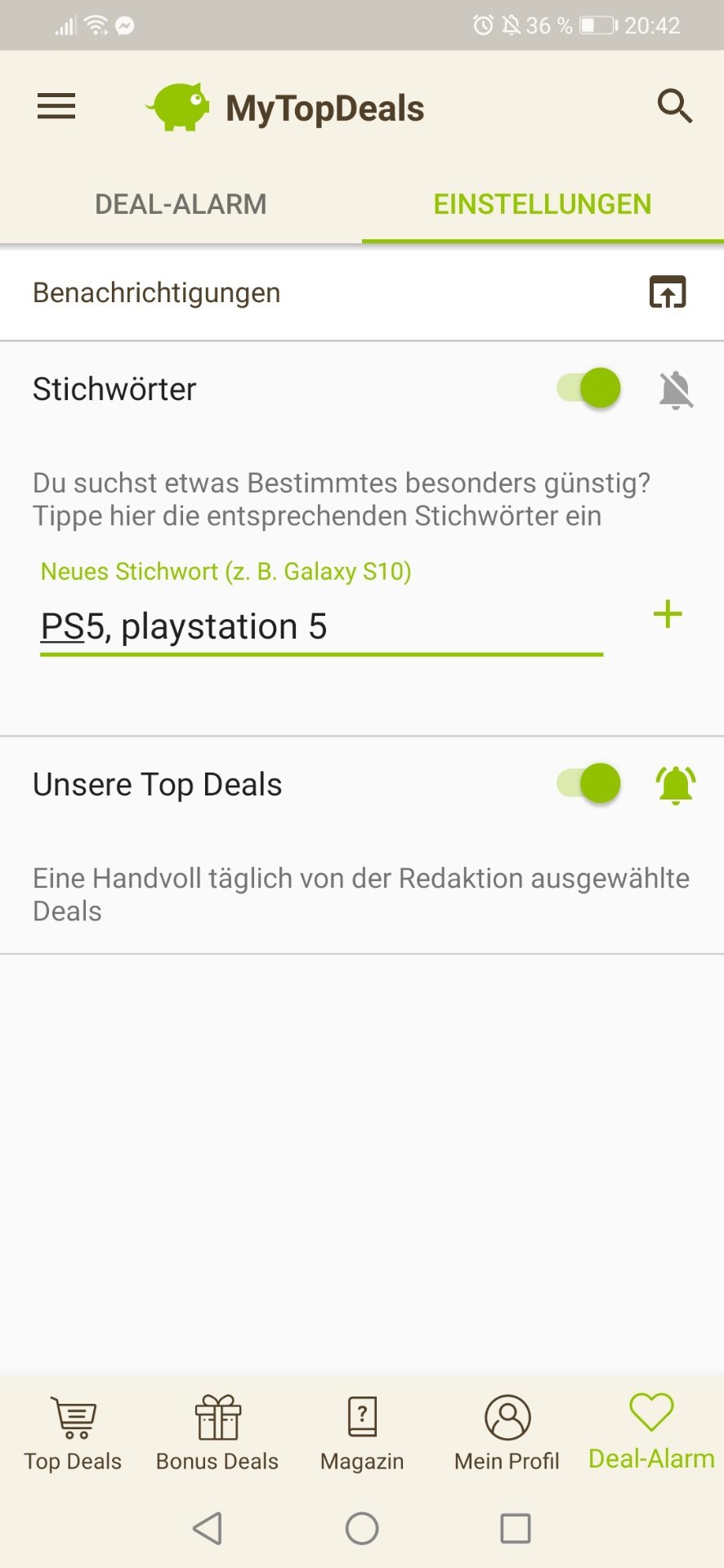Unmute the Stichwörter bell icon
The image size is (724, 1568).
[x=676, y=390]
